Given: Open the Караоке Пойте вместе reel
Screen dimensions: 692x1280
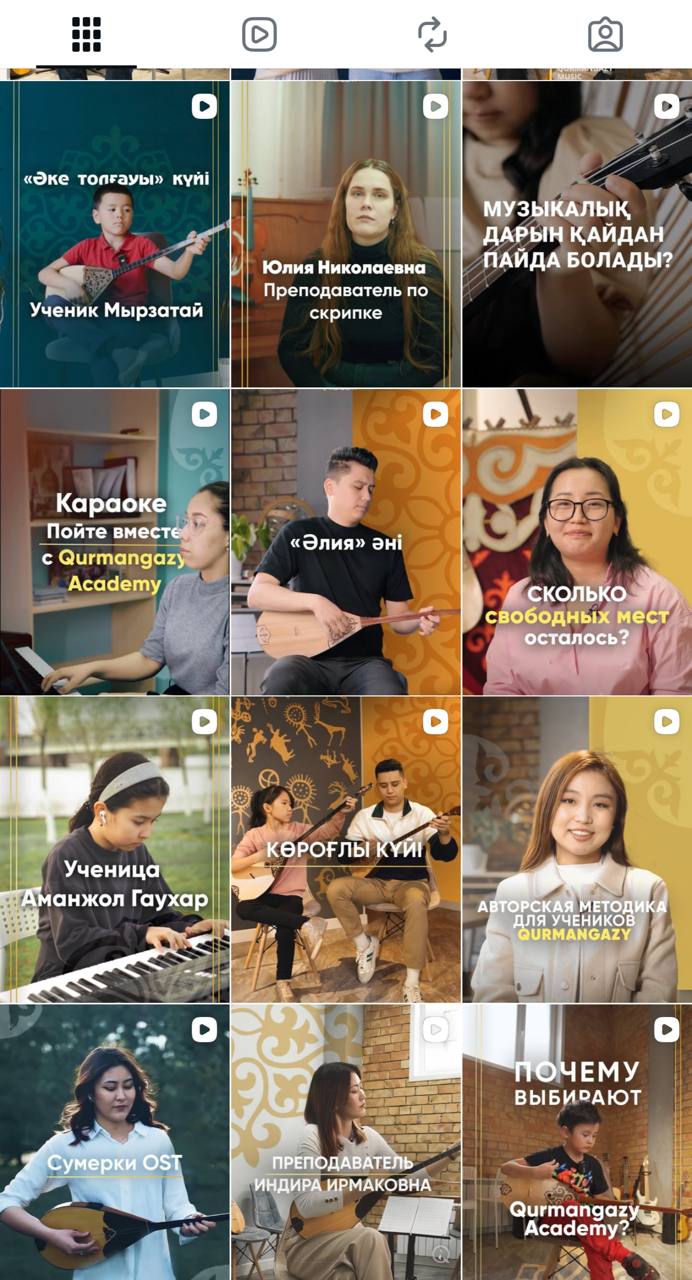Looking at the screenshot, I should pyautogui.click(x=115, y=543).
